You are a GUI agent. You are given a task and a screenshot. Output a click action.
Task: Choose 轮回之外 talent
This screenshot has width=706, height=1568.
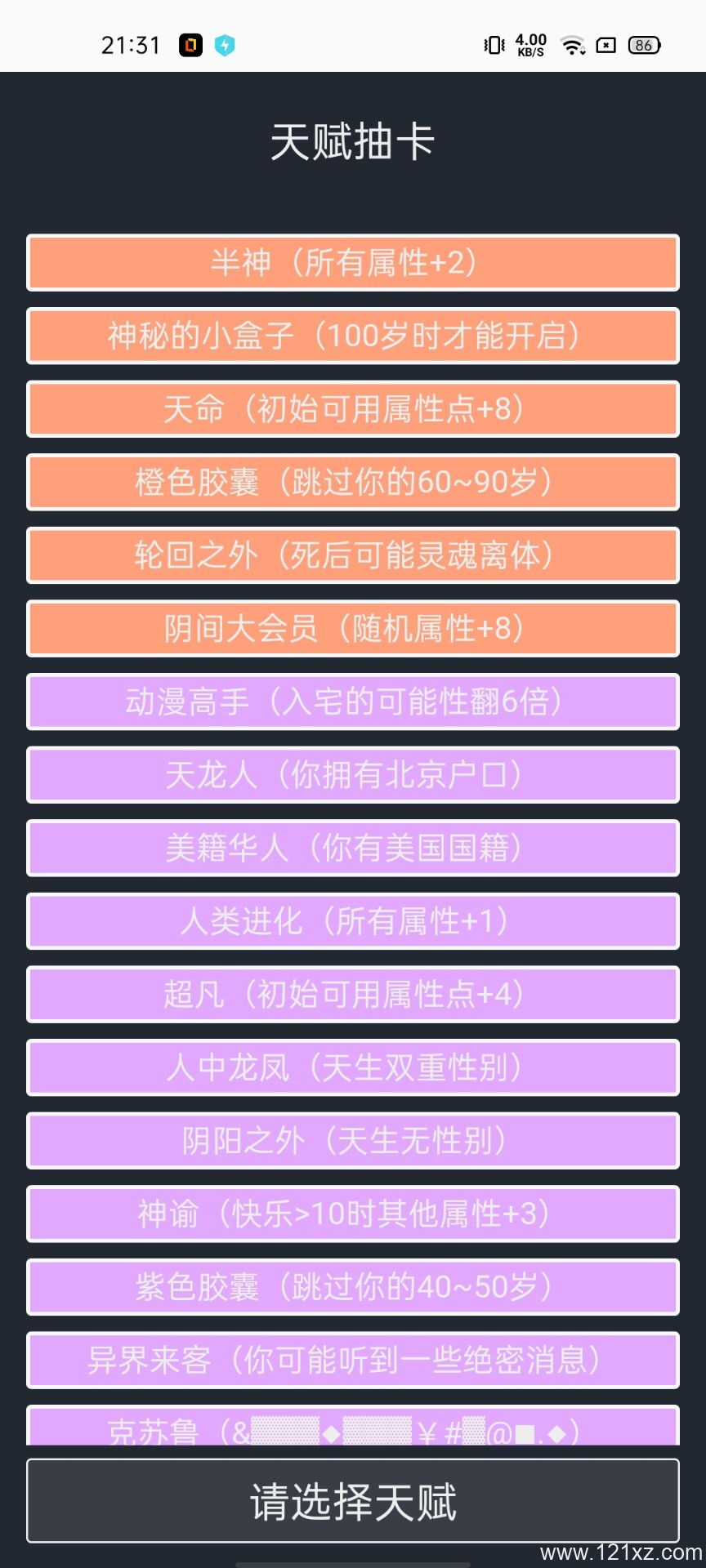(353, 555)
